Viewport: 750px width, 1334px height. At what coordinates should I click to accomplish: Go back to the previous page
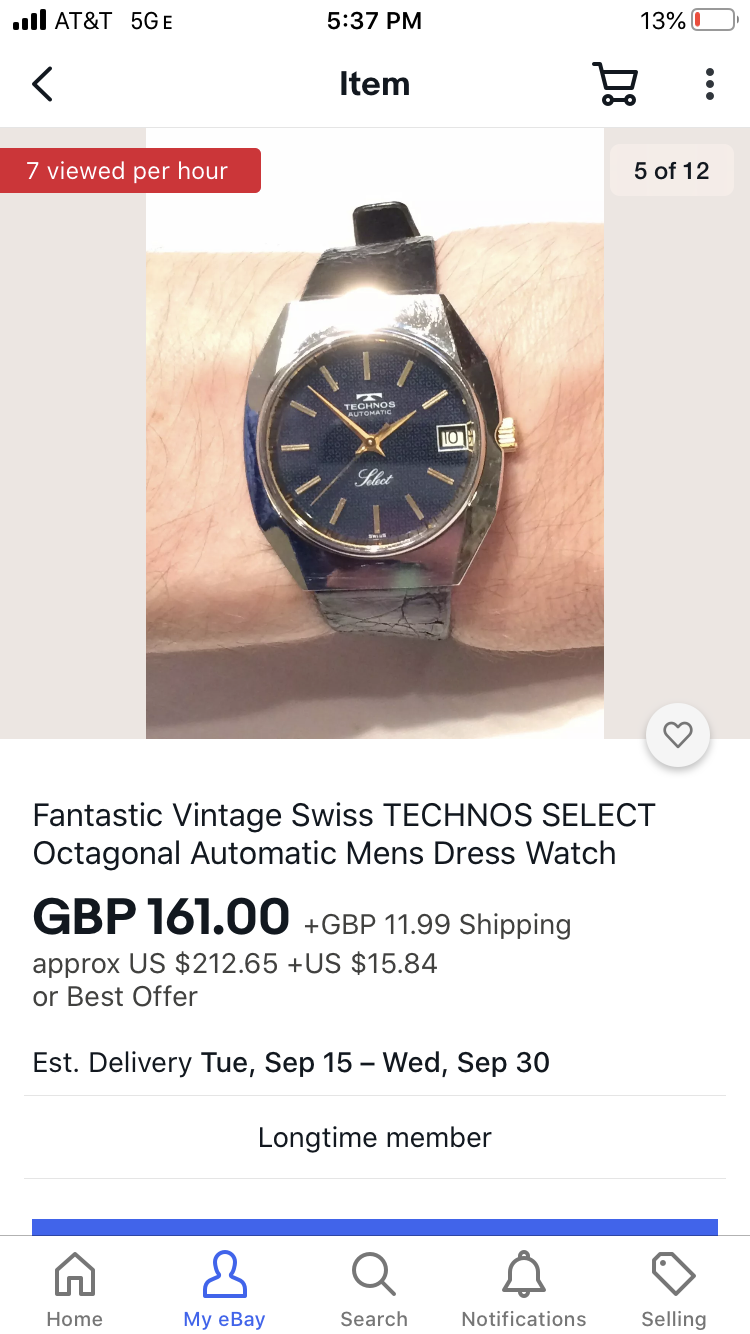pyautogui.click(x=42, y=84)
